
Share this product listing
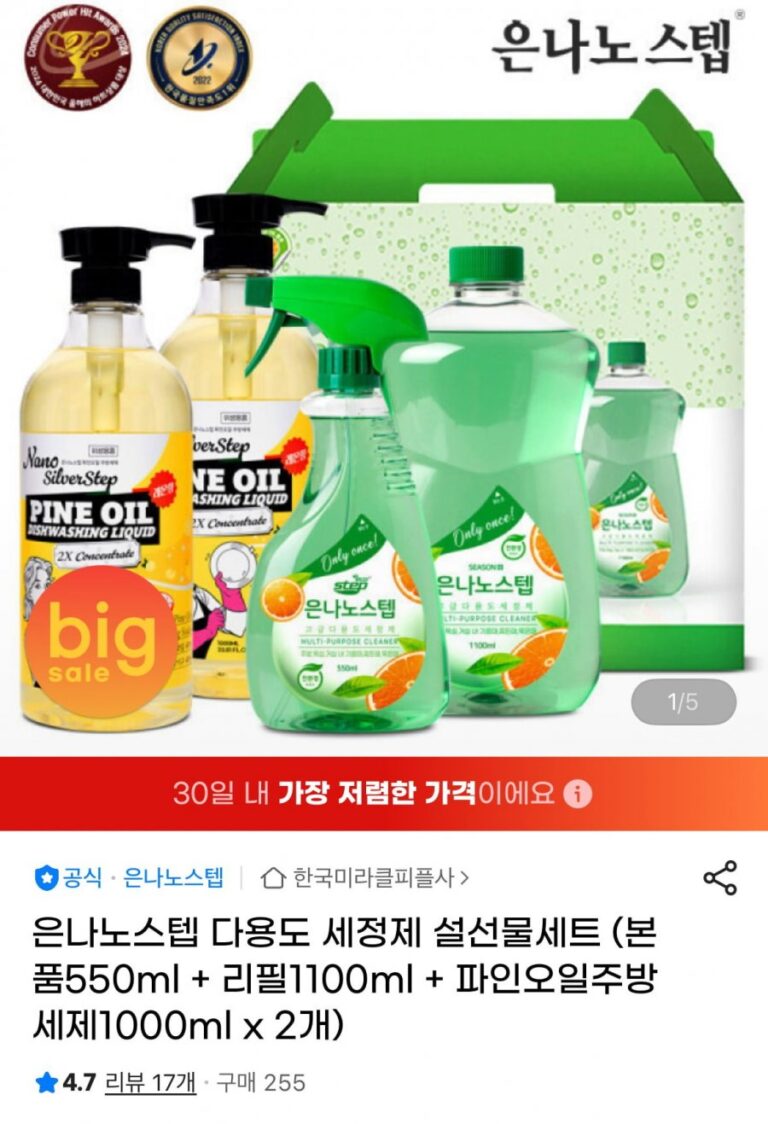(720, 878)
